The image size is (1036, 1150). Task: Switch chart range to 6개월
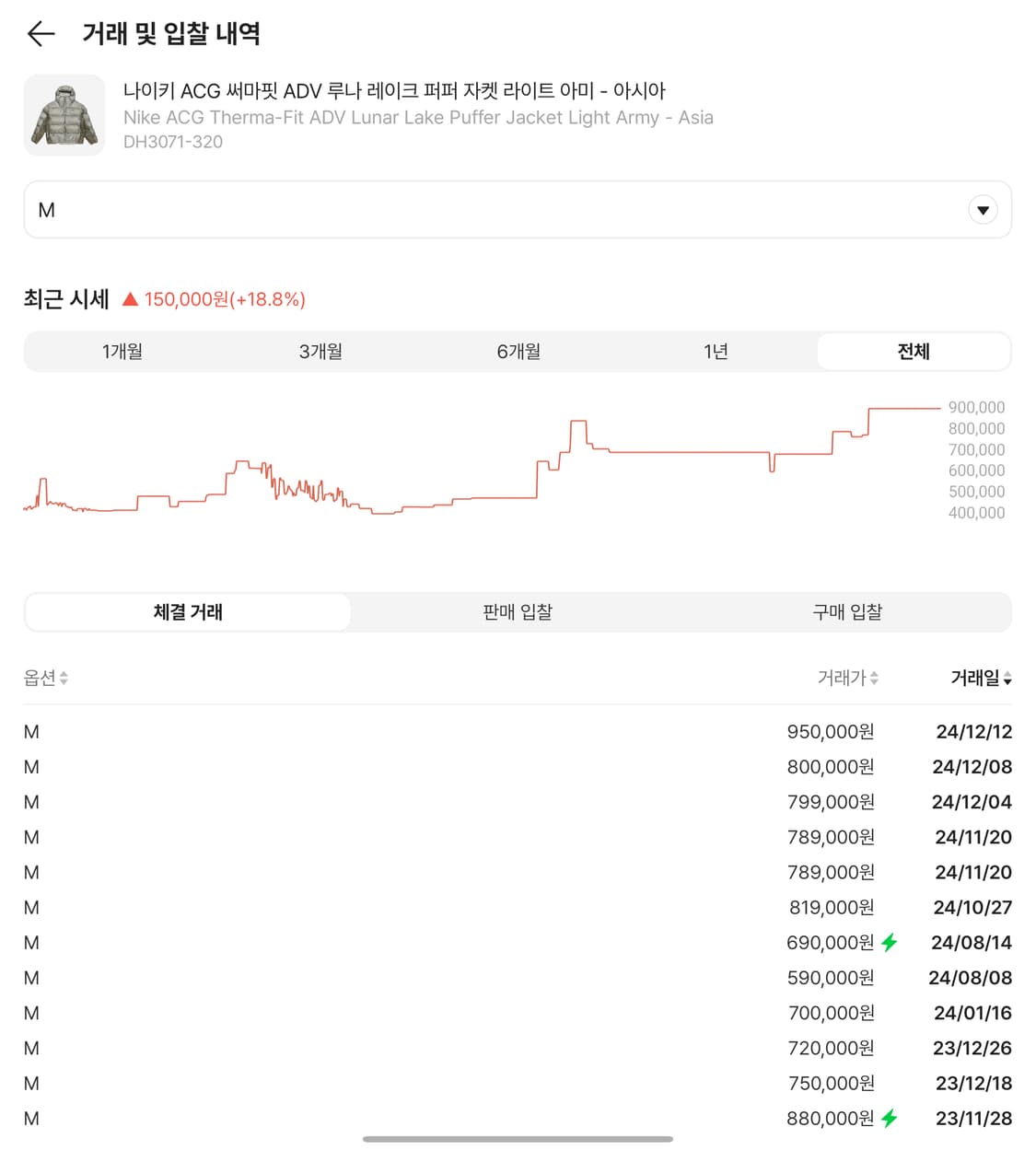[518, 351]
